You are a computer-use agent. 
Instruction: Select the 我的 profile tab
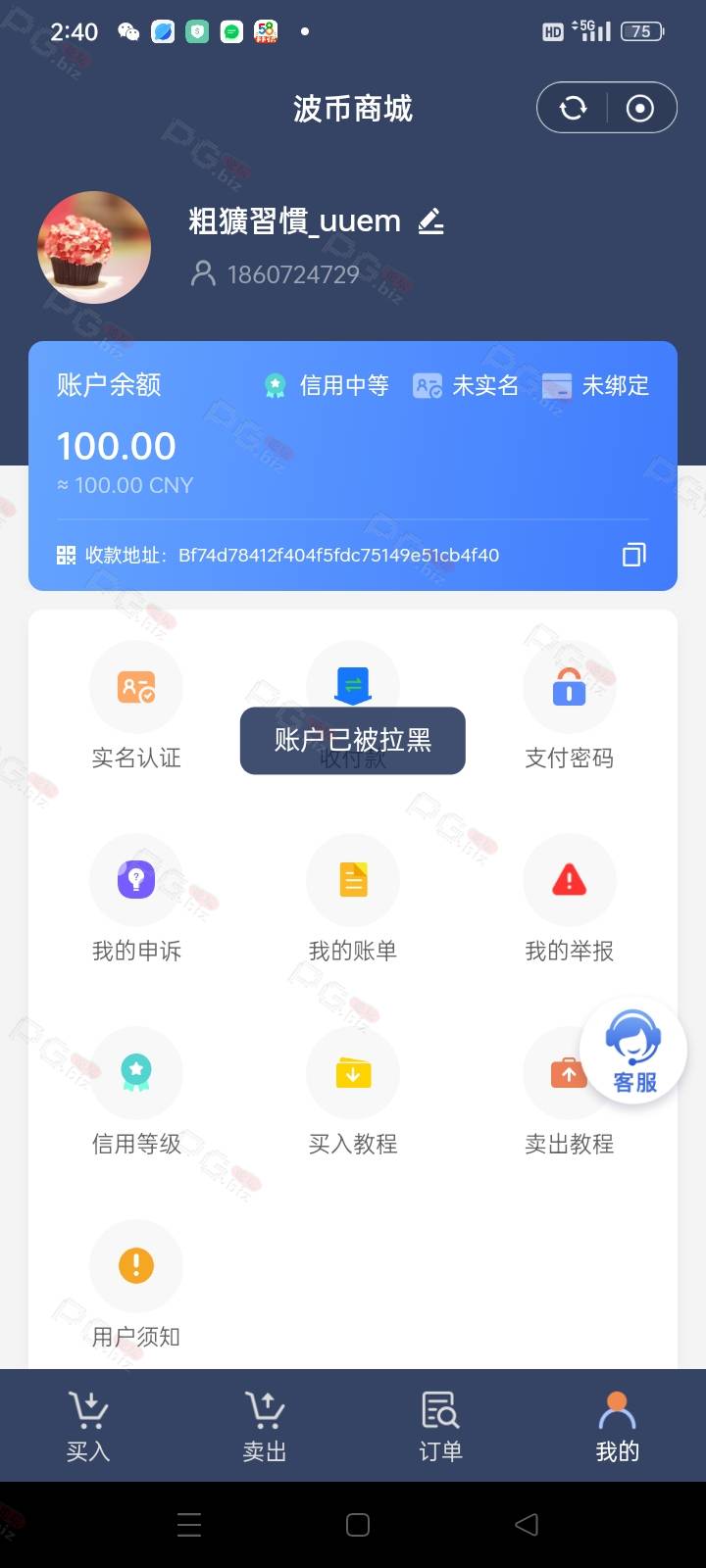pos(618,1426)
